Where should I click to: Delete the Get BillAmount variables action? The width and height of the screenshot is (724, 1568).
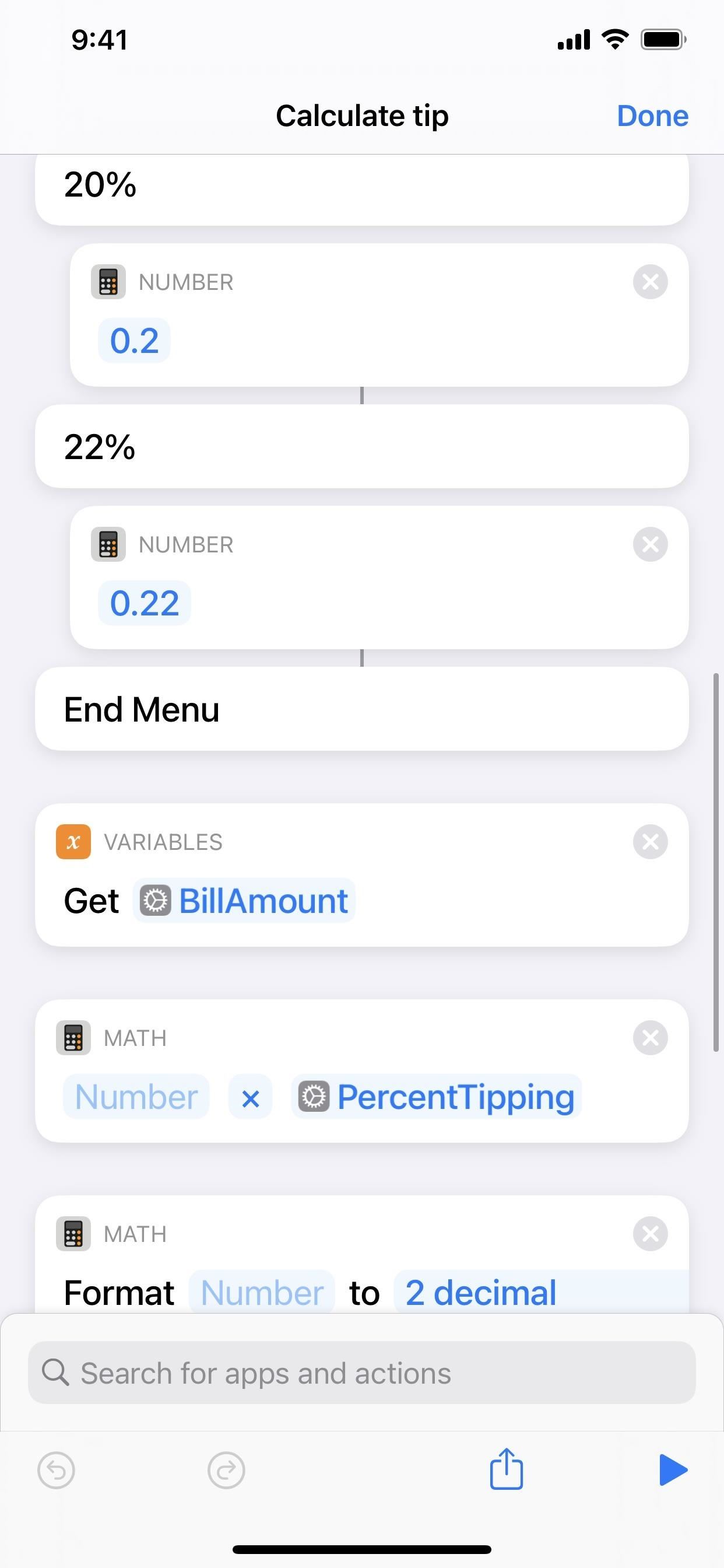pyautogui.click(x=650, y=842)
